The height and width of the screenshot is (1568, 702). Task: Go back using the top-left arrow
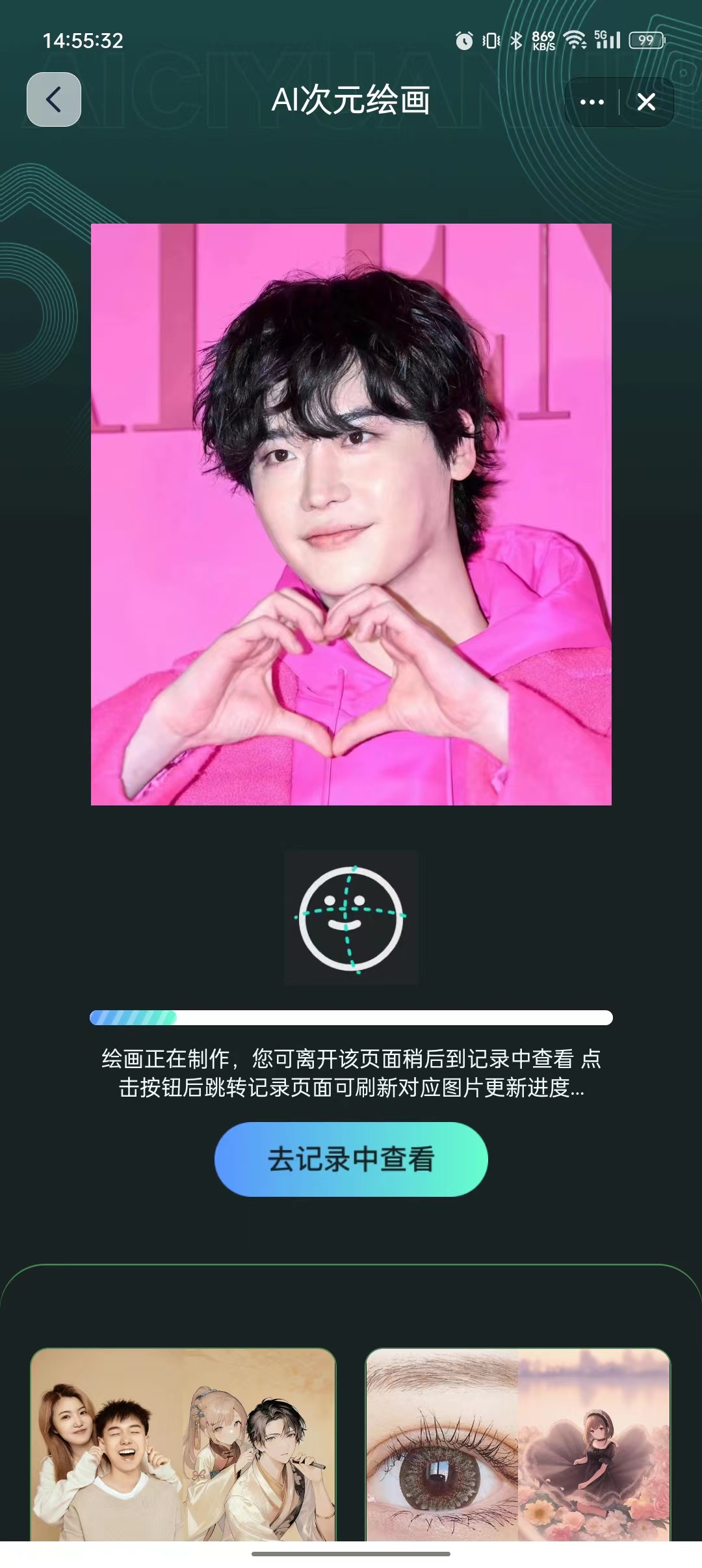54,99
